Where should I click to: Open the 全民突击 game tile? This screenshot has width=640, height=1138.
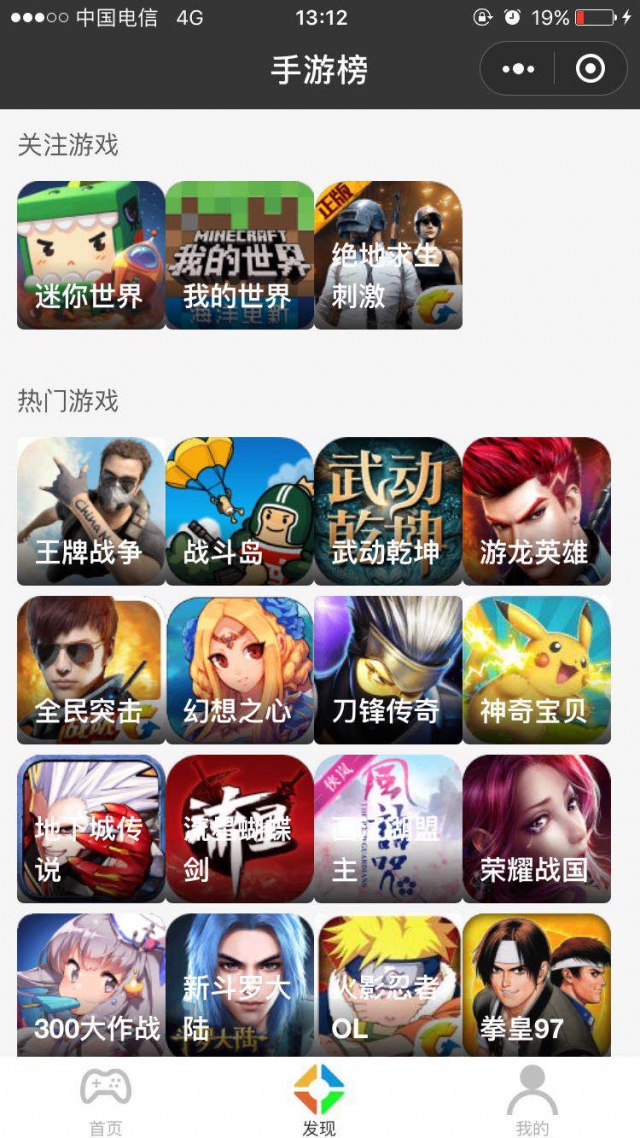click(91, 670)
